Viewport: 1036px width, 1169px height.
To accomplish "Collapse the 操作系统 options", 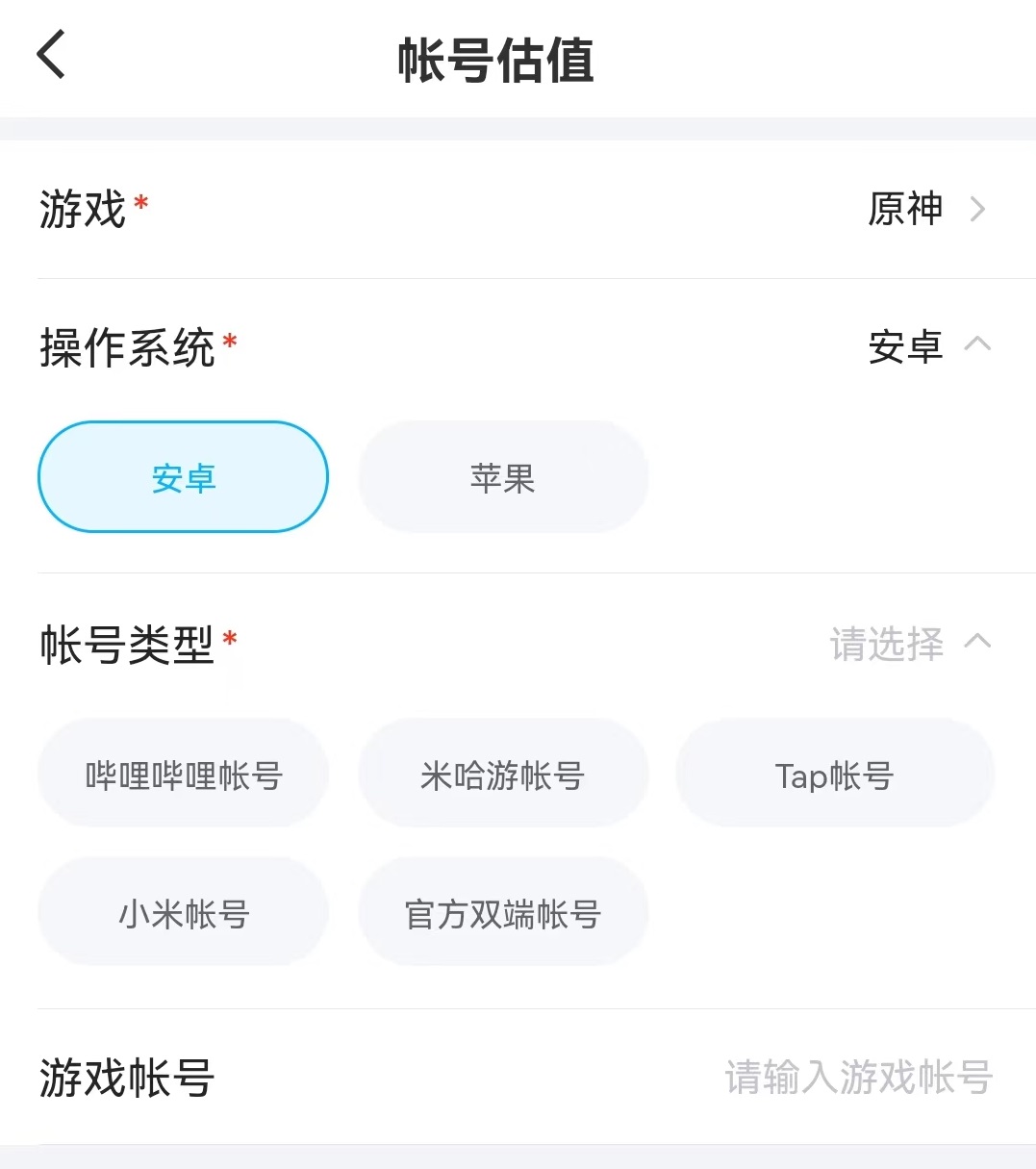I will (976, 345).
